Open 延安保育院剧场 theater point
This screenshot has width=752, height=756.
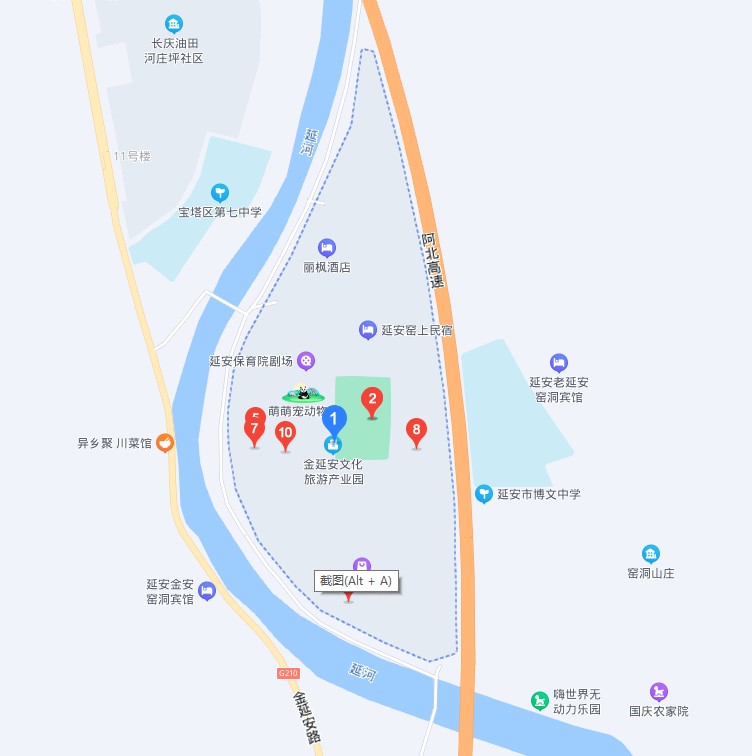click(x=306, y=361)
